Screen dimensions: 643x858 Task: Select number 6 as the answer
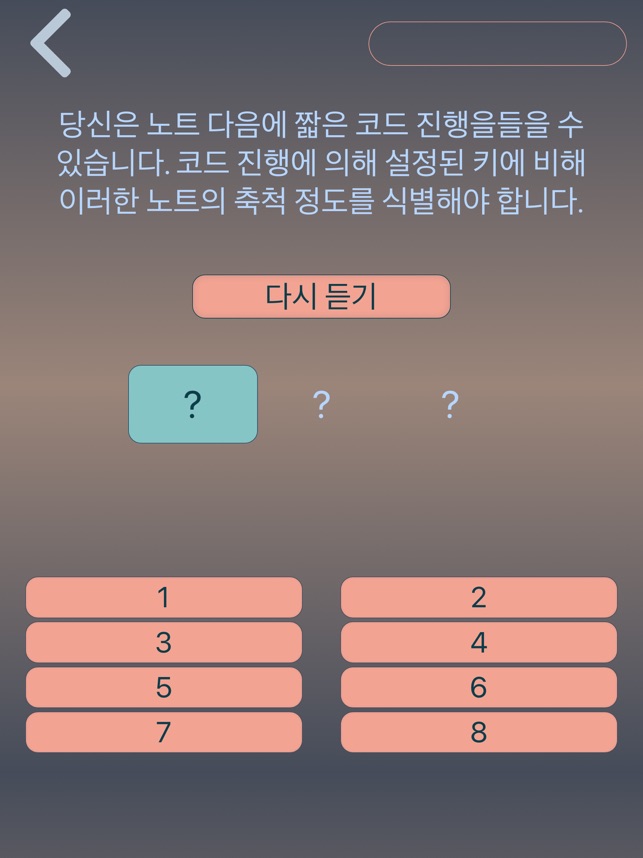[478, 687]
